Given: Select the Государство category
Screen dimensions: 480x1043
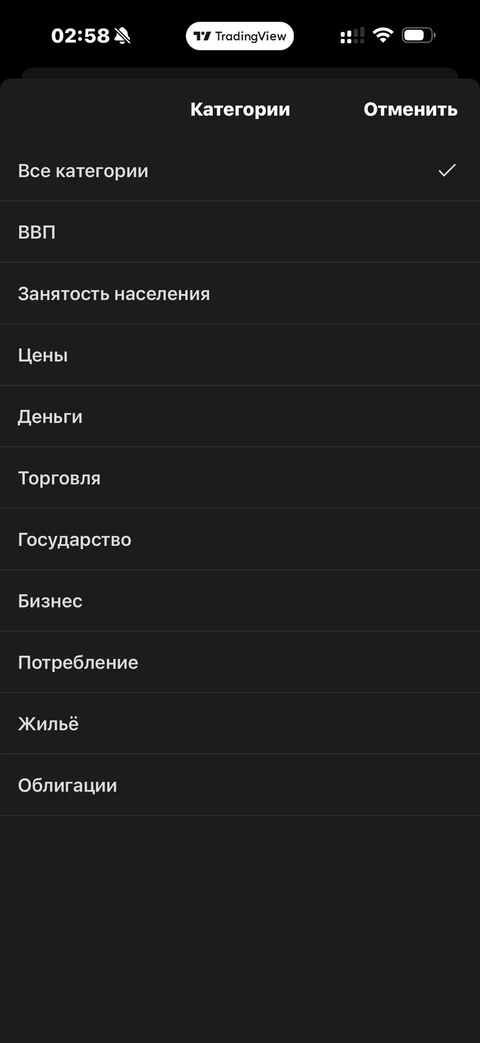Looking at the screenshot, I should pyautogui.click(x=240, y=539).
